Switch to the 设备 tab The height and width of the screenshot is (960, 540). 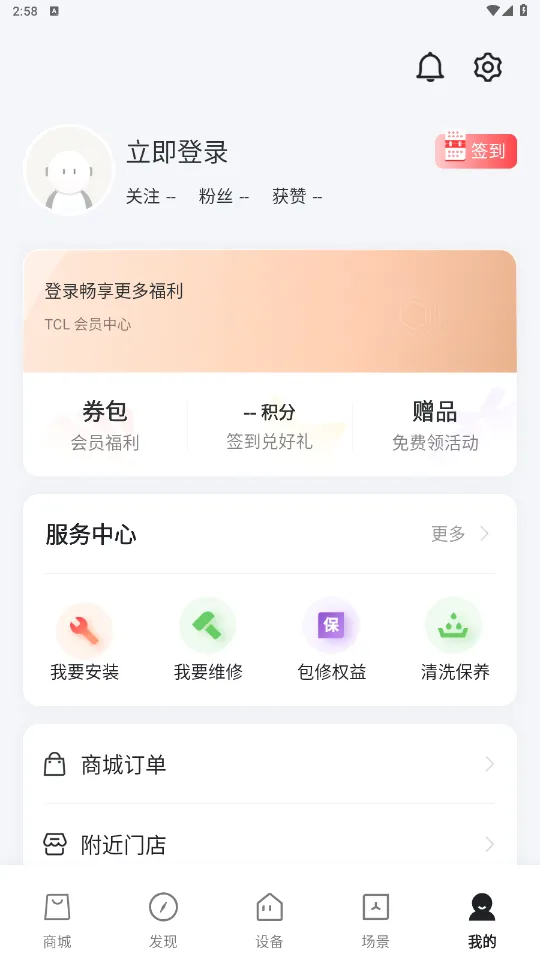[x=269, y=920]
